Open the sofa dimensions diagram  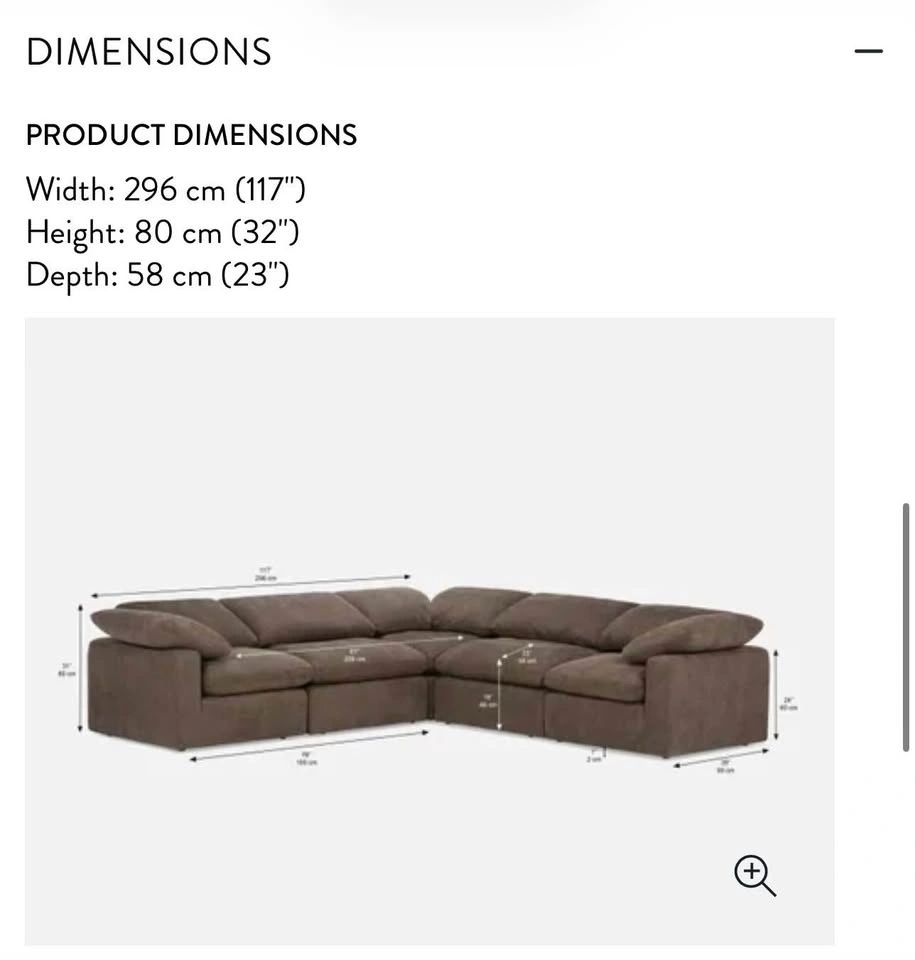[x=429, y=631]
